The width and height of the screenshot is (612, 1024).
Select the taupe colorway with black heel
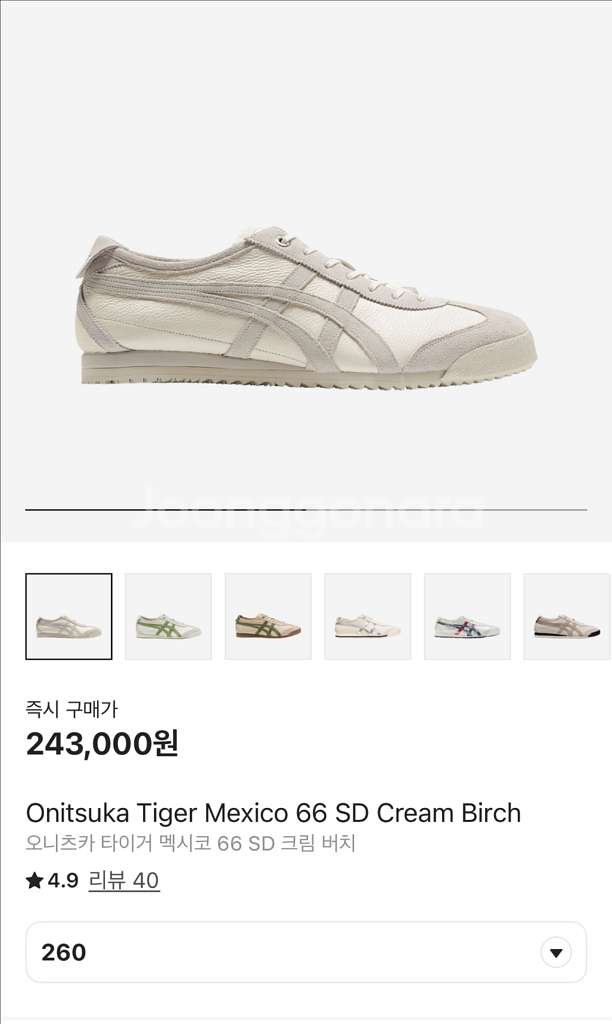[567, 616]
